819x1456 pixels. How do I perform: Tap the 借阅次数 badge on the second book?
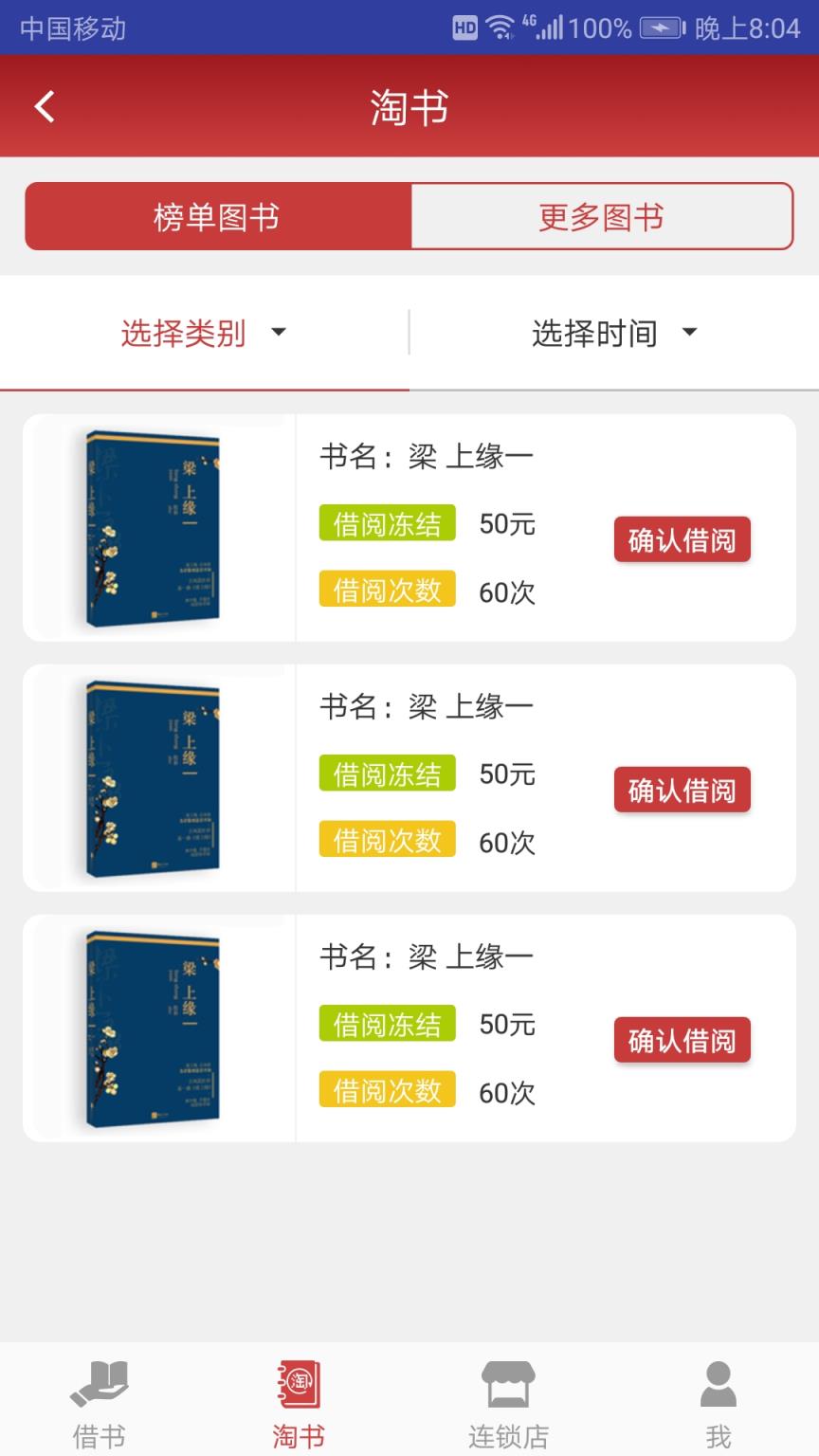387,839
